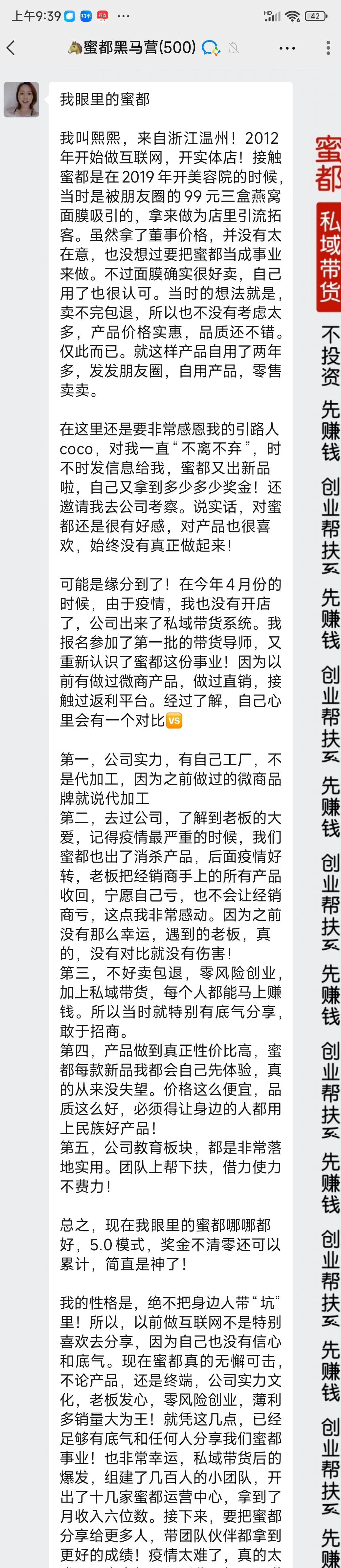Open the vertical three-dot overflow menu
This screenshot has width=341, height=1568.
tap(328, 48)
